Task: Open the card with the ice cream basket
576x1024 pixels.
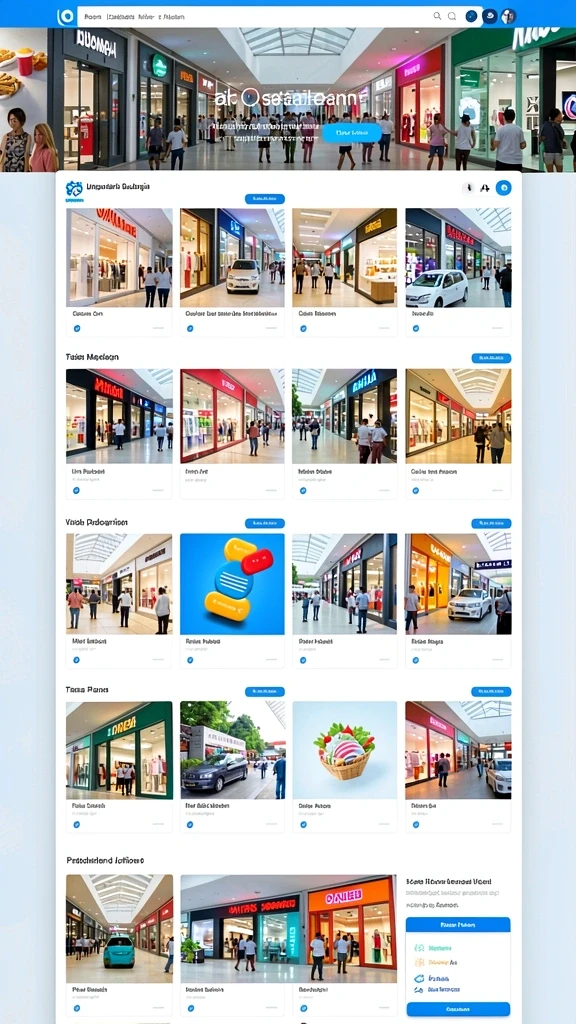Action: (345, 767)
